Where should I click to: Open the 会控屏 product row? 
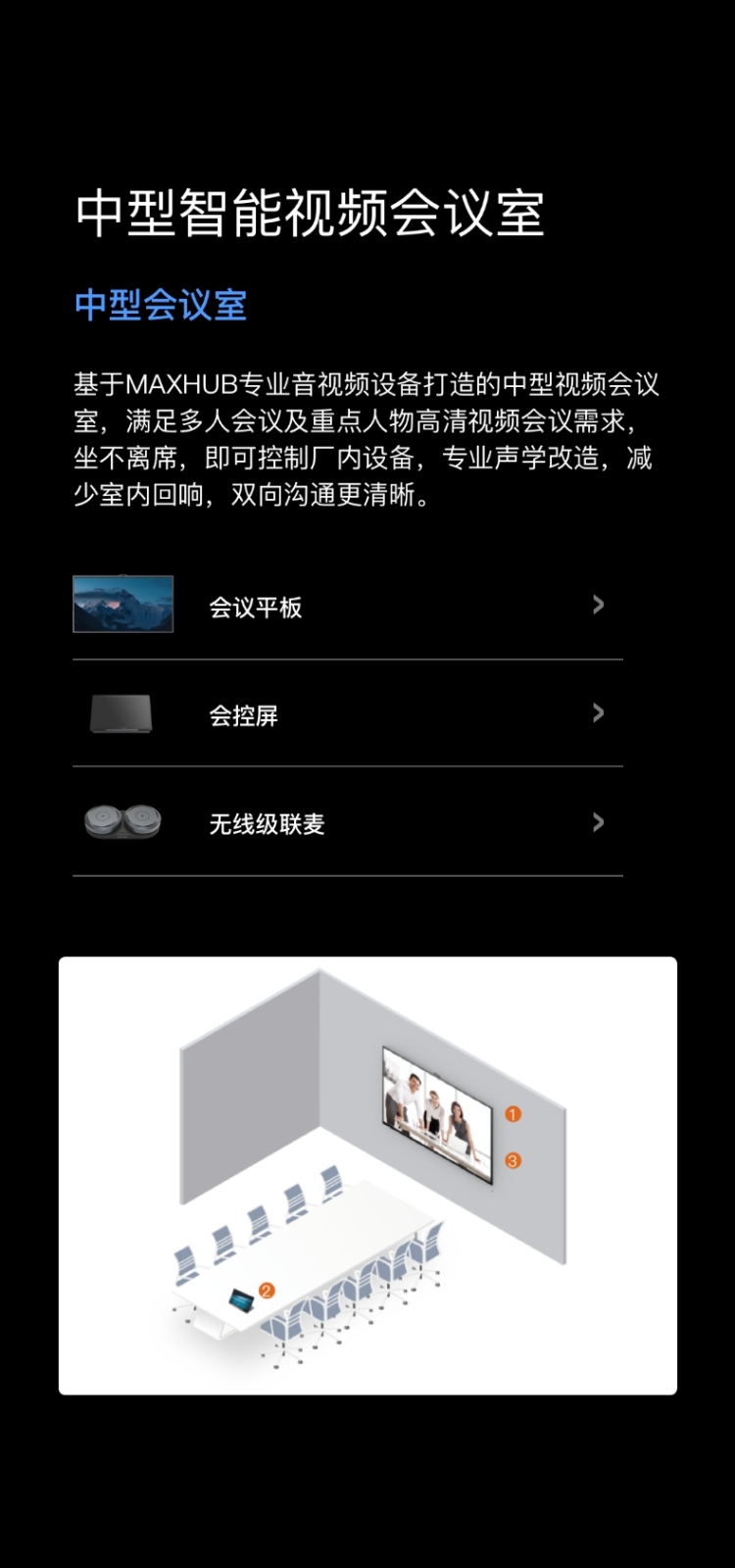(x=347, y=714)
